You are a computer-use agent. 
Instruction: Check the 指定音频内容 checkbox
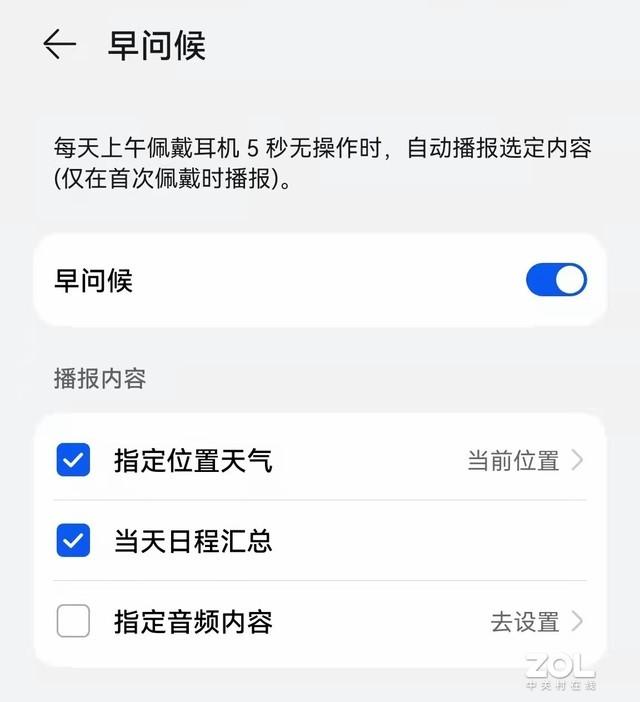pyautogui.click(x=73, y=621)
